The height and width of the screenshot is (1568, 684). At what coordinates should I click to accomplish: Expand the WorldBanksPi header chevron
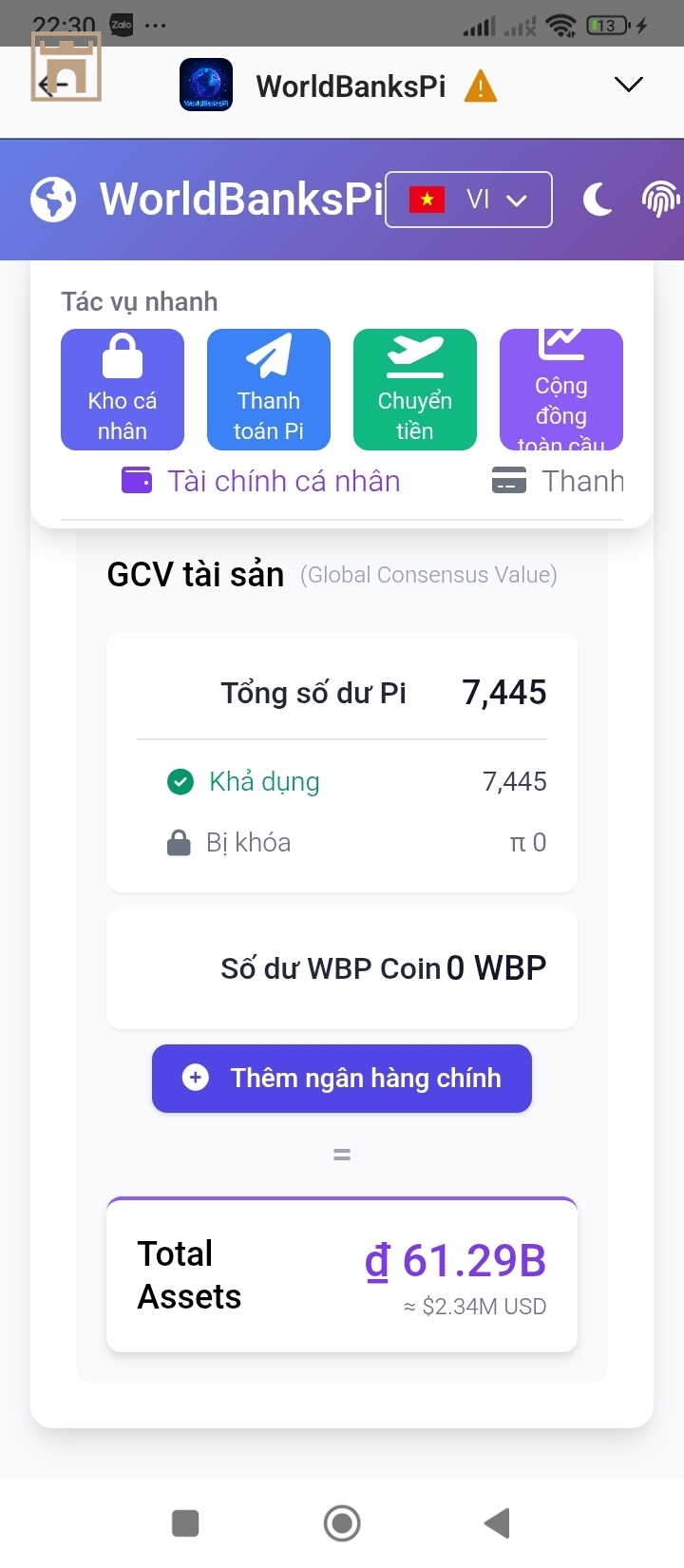628,86
